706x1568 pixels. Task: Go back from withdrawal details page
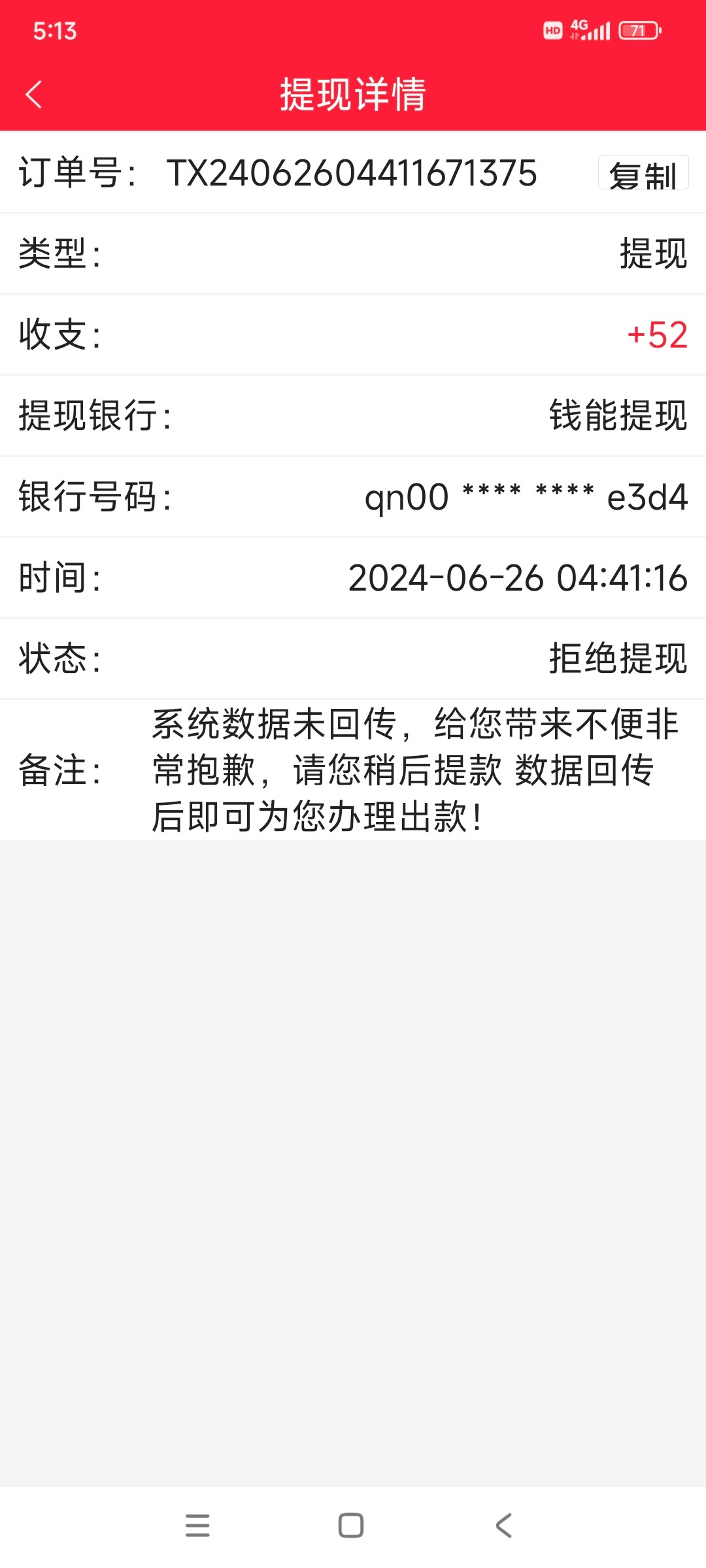pyautogui.click(x=34, y=95)
